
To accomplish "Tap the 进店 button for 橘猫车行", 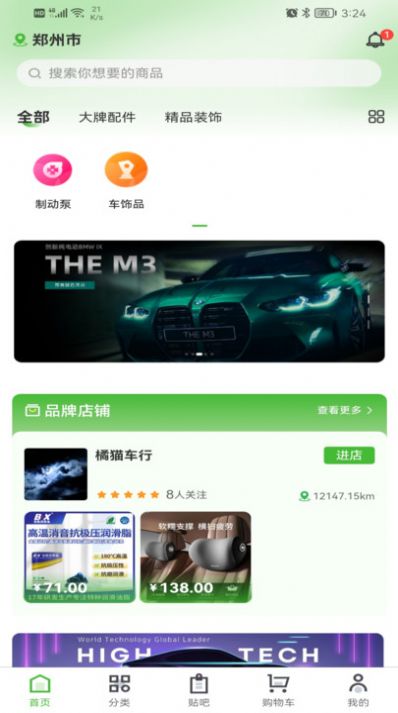I will click(349, 455).
